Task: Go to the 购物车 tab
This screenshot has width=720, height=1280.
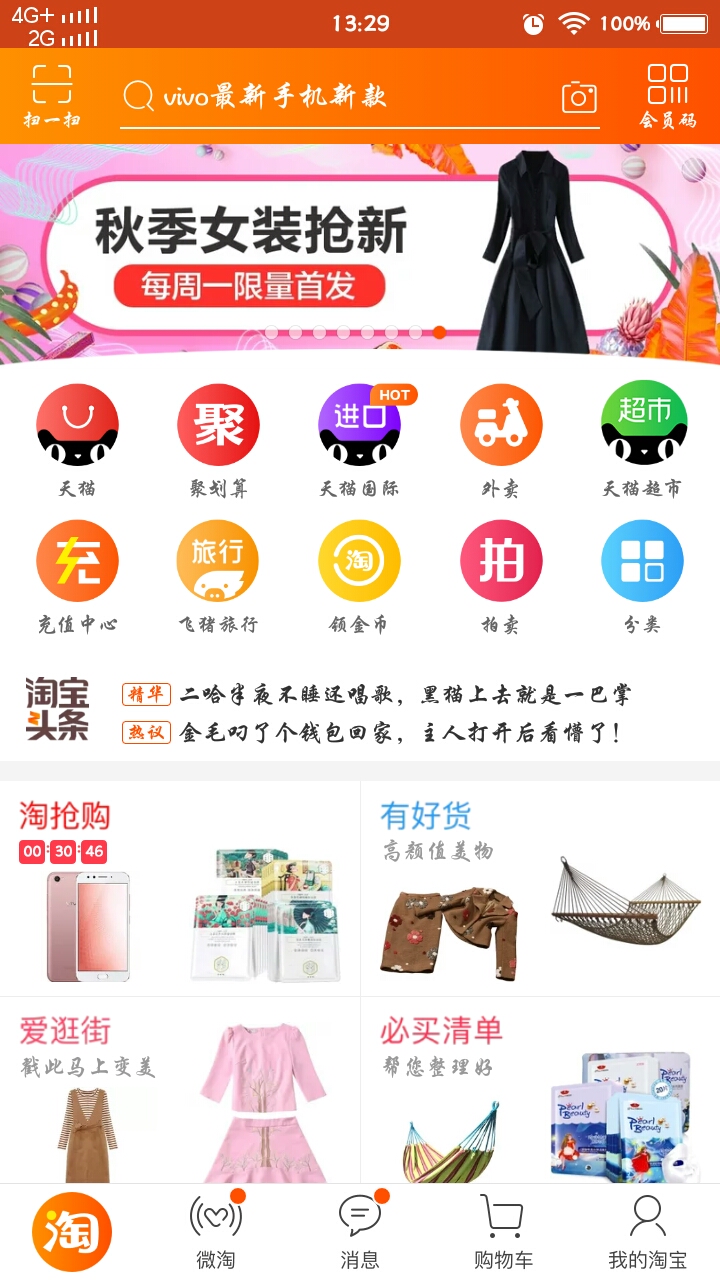Action: pos(503,1232)
